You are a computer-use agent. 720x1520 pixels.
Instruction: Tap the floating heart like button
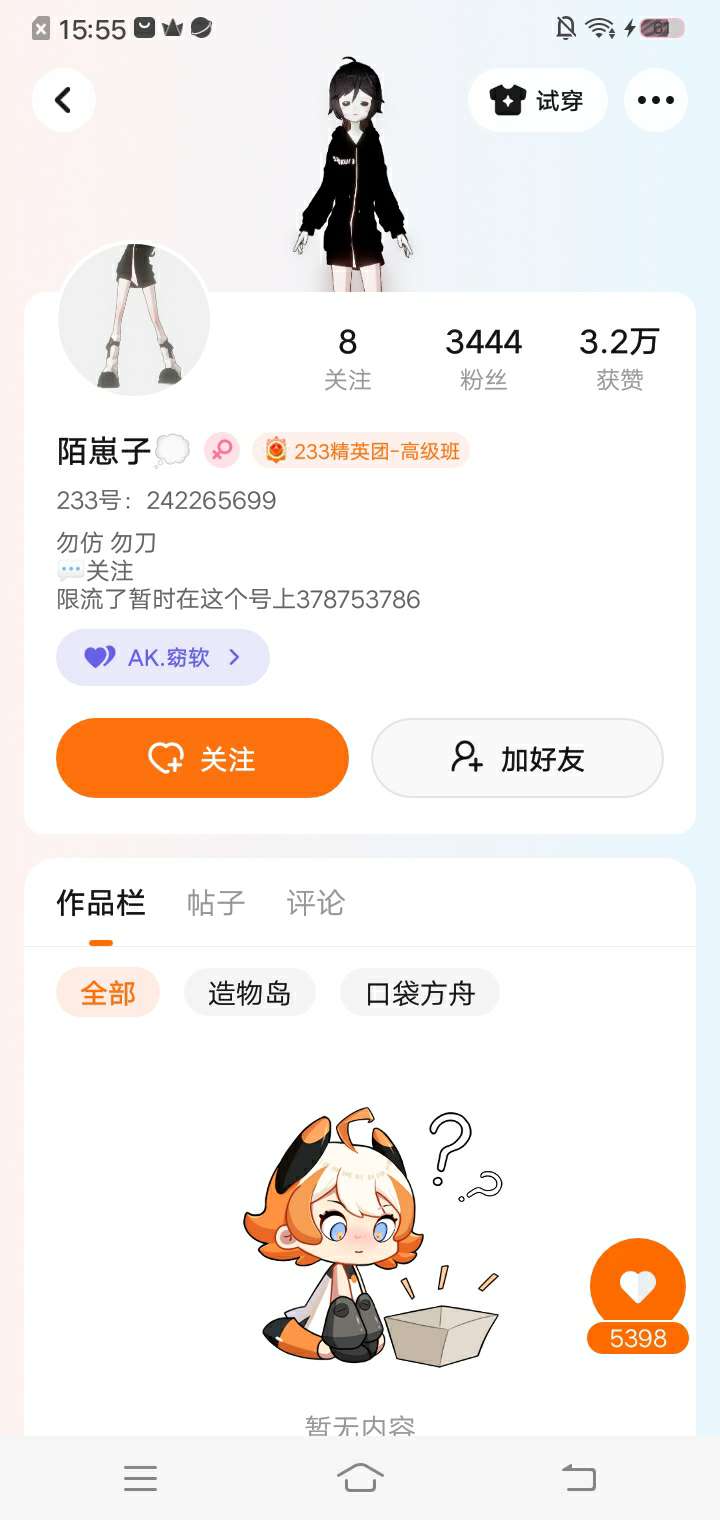point(637,1286)
